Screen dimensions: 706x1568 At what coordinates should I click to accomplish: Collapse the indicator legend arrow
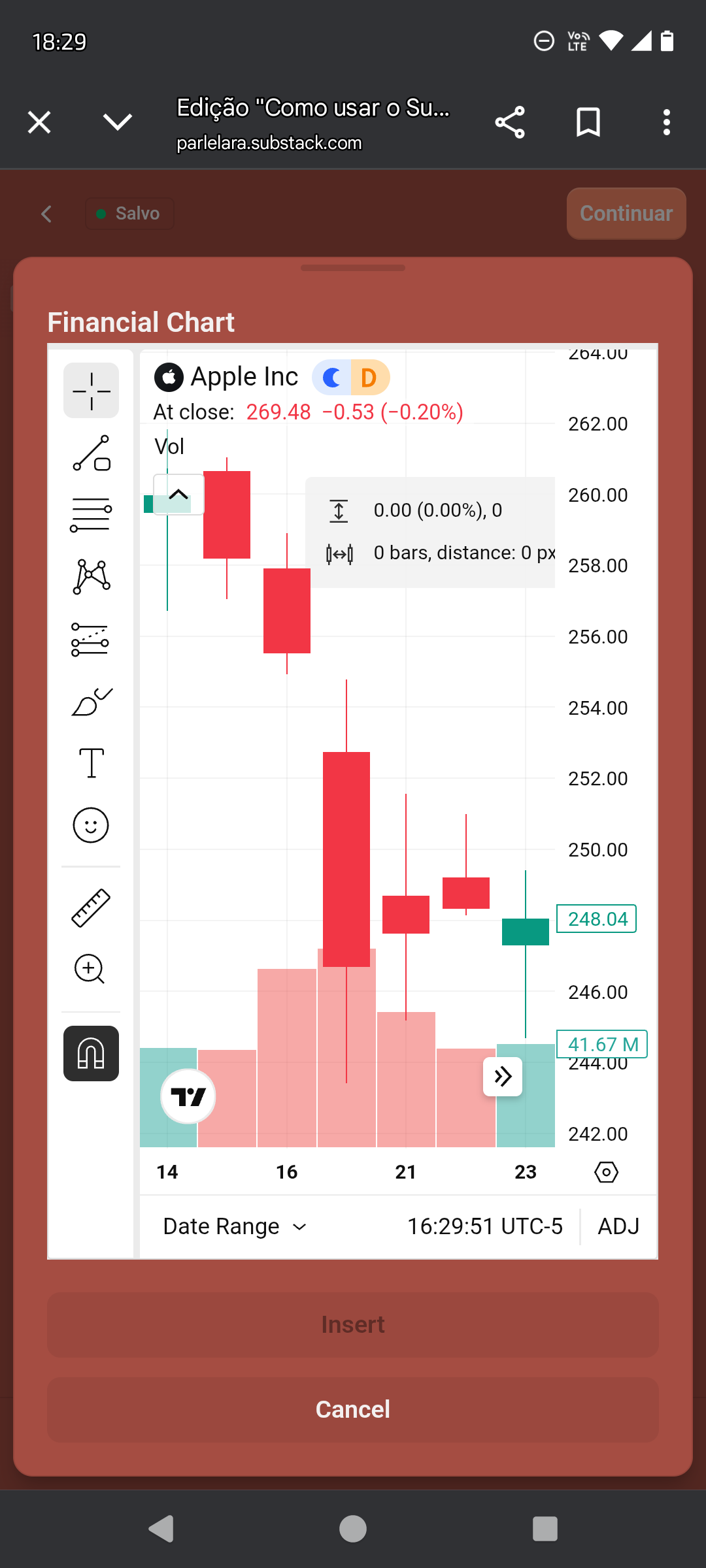click(x=178, y=495)
